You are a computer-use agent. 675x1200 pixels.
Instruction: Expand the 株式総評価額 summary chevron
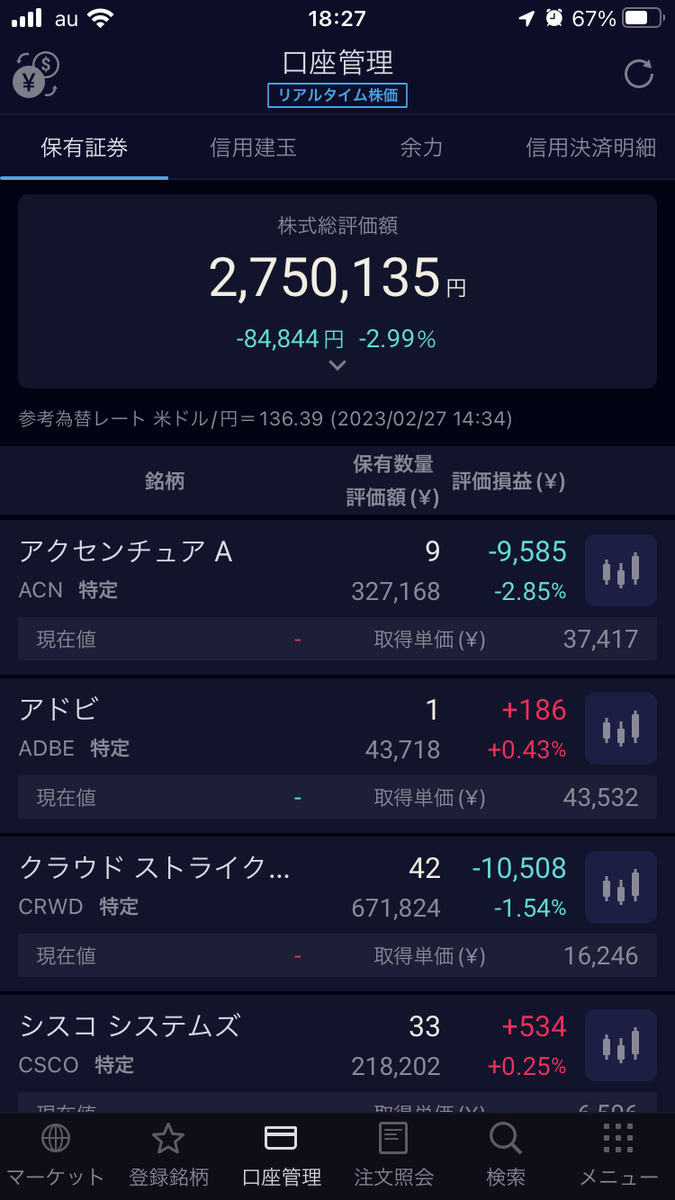coord(337,366)
